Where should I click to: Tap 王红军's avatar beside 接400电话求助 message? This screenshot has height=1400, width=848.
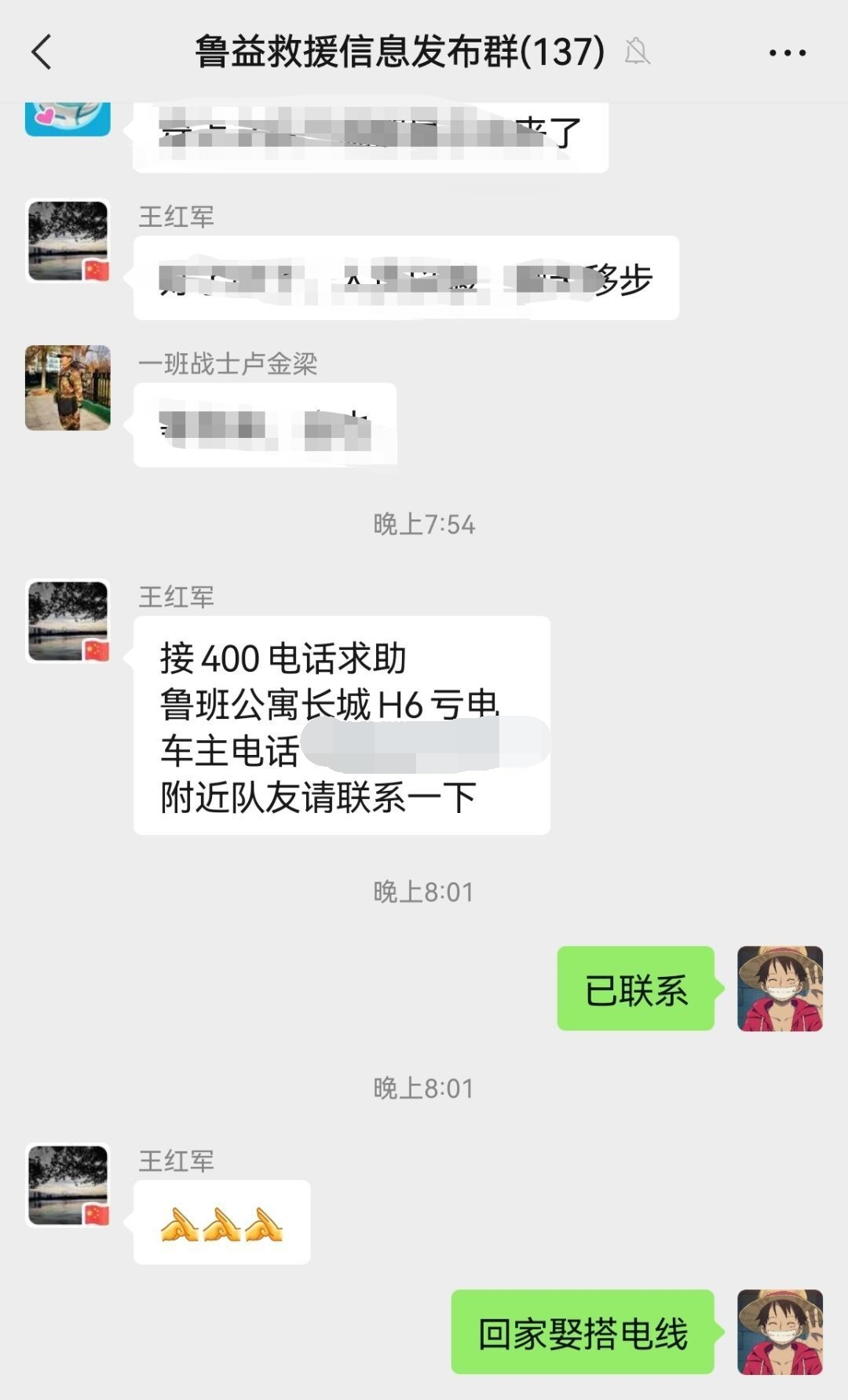point(68,622)
